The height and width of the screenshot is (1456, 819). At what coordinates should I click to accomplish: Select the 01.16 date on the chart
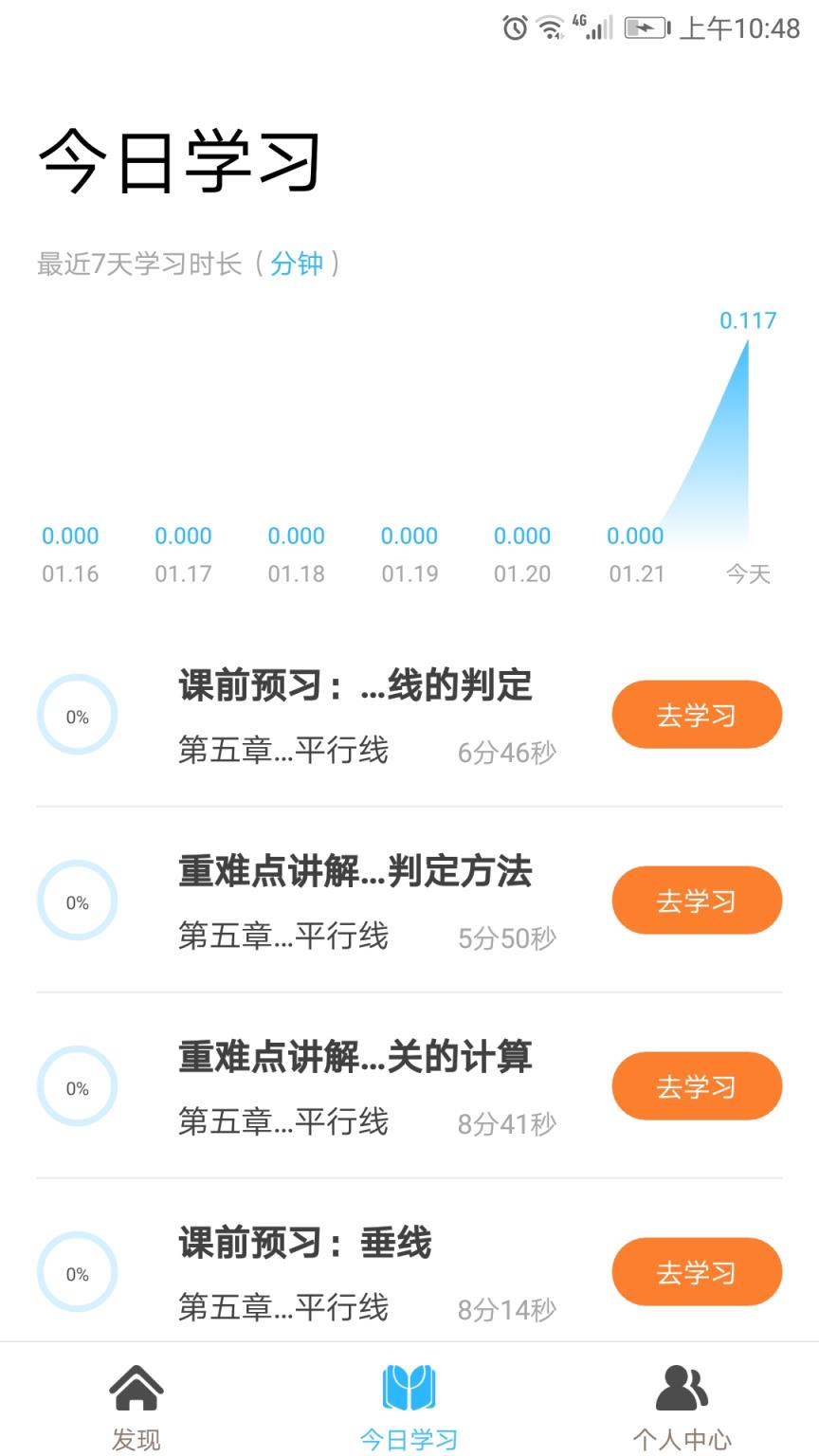point(69,573)
